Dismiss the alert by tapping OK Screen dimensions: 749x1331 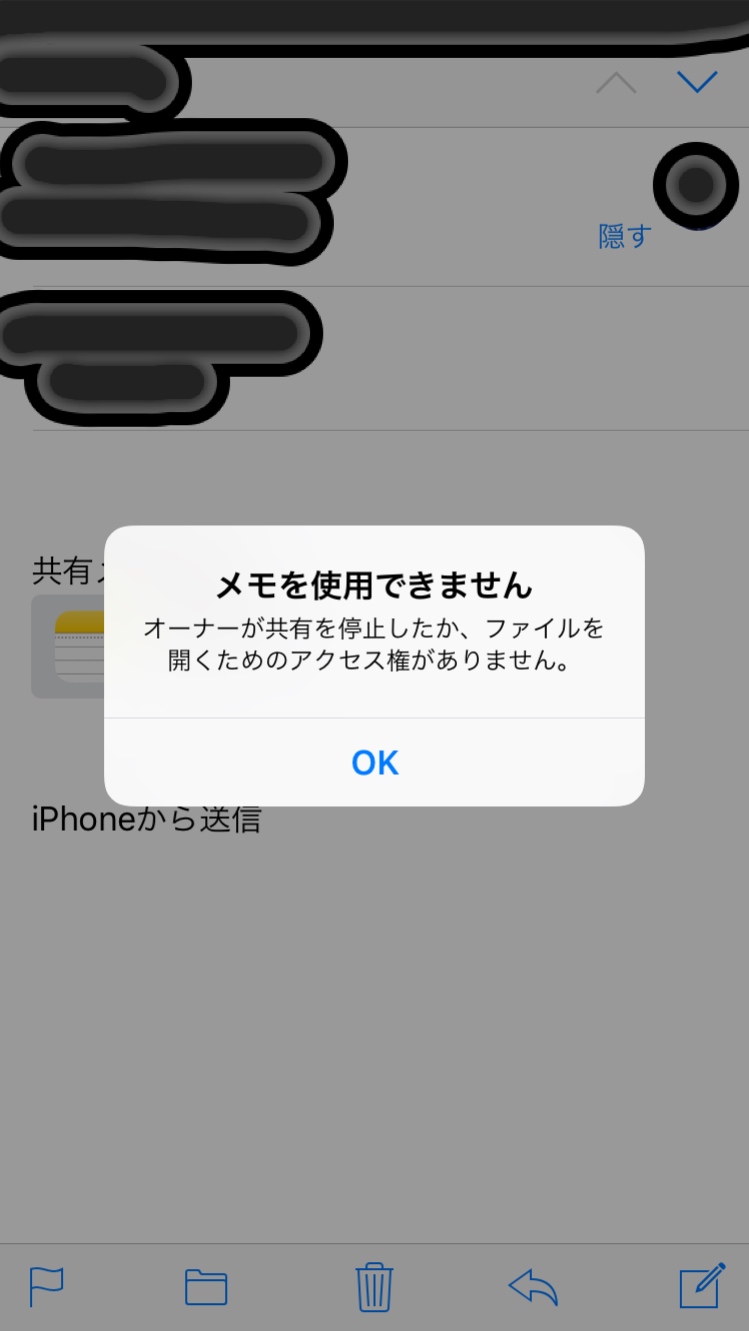(375, 762)
